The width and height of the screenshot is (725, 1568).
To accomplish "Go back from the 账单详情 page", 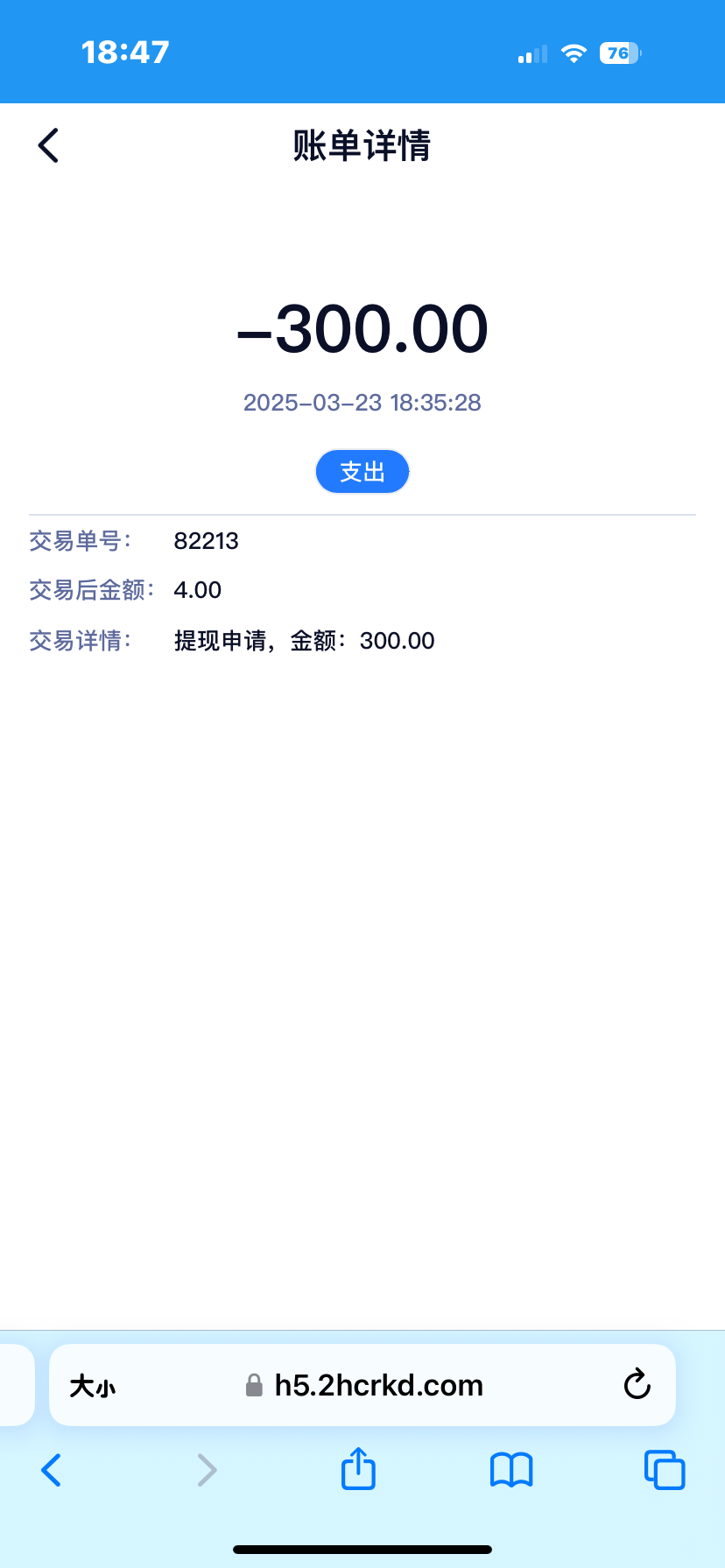I will (49, 145).
